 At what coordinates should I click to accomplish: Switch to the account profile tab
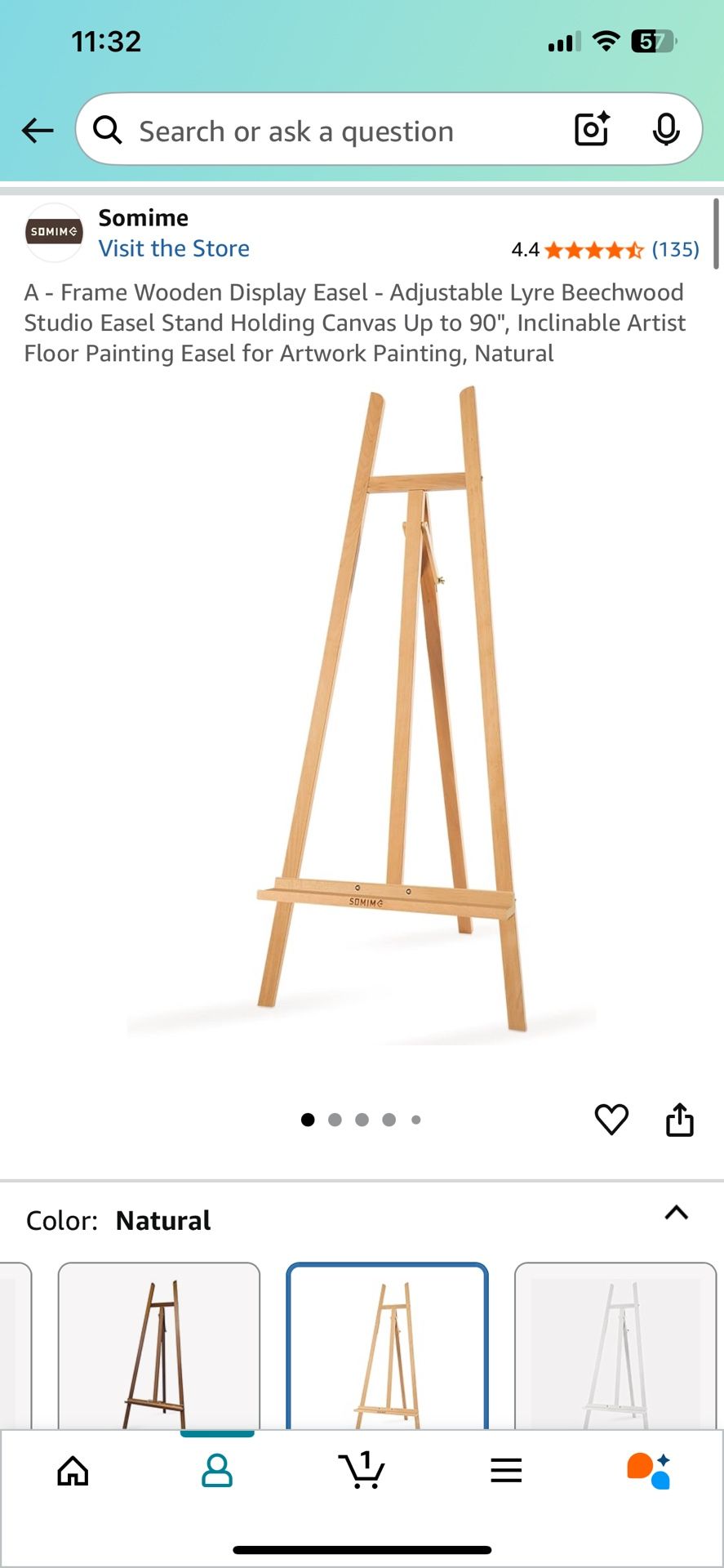pyautogui.click(x=217, y=1471)
